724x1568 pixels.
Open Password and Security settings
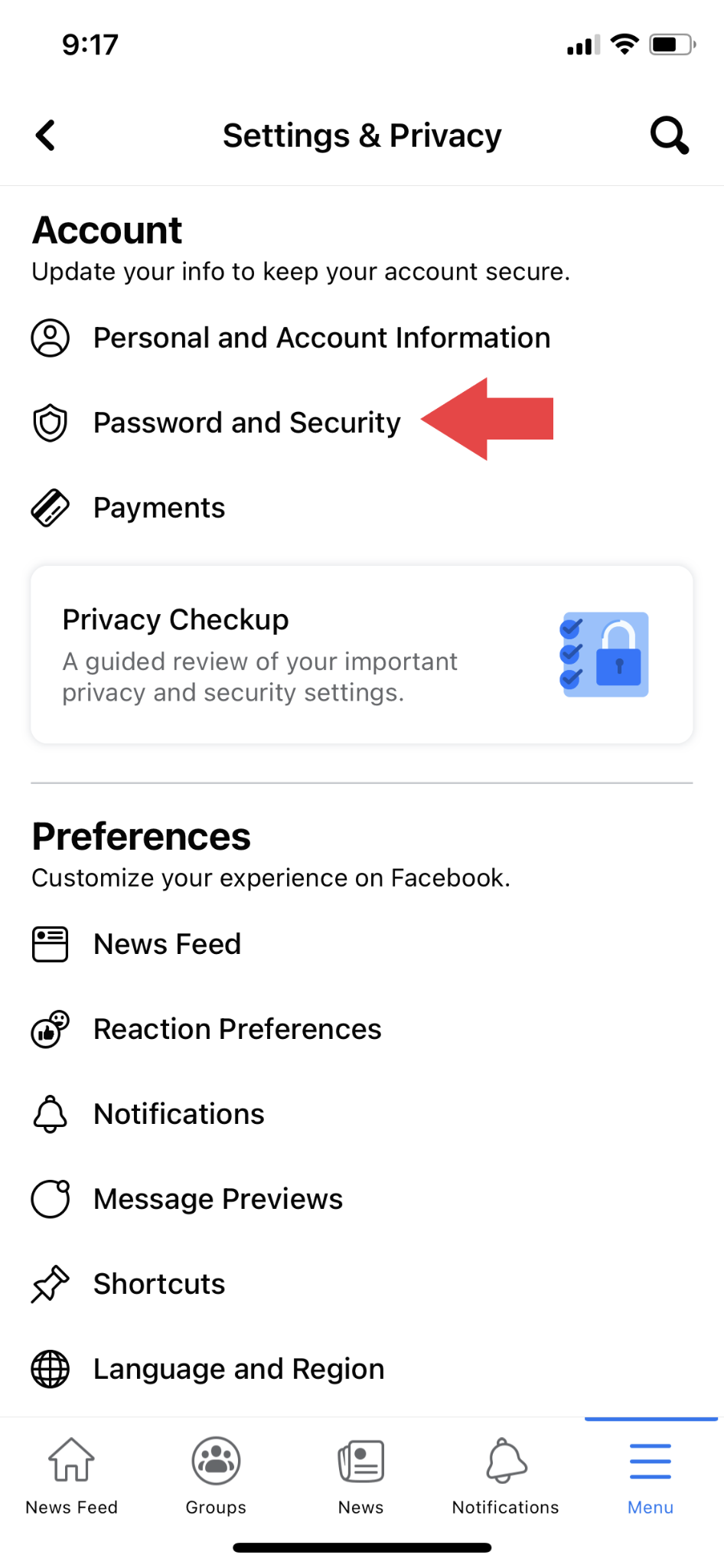[246, 422]
